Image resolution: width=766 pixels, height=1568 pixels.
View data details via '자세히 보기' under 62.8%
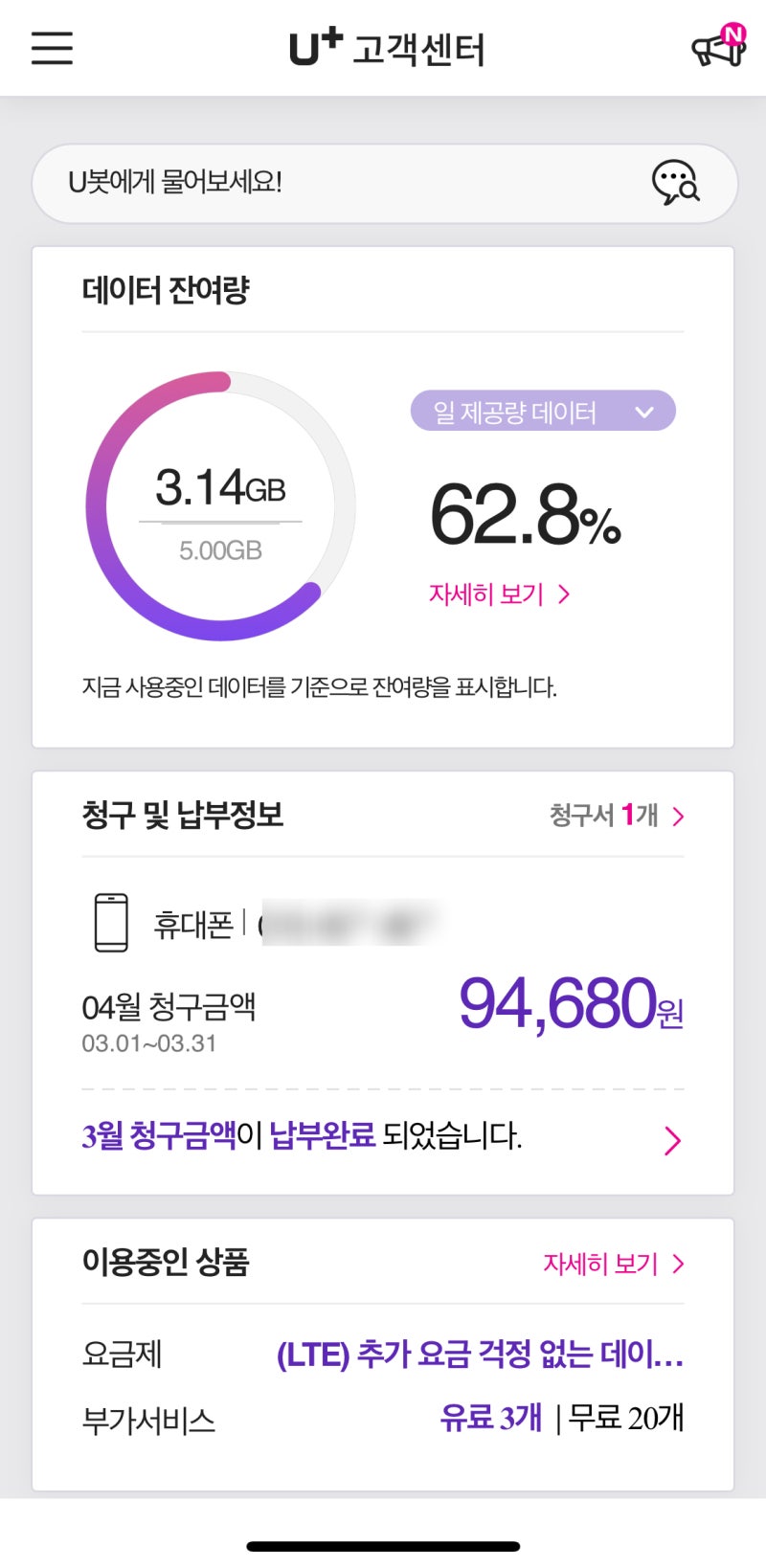point(499,594)
